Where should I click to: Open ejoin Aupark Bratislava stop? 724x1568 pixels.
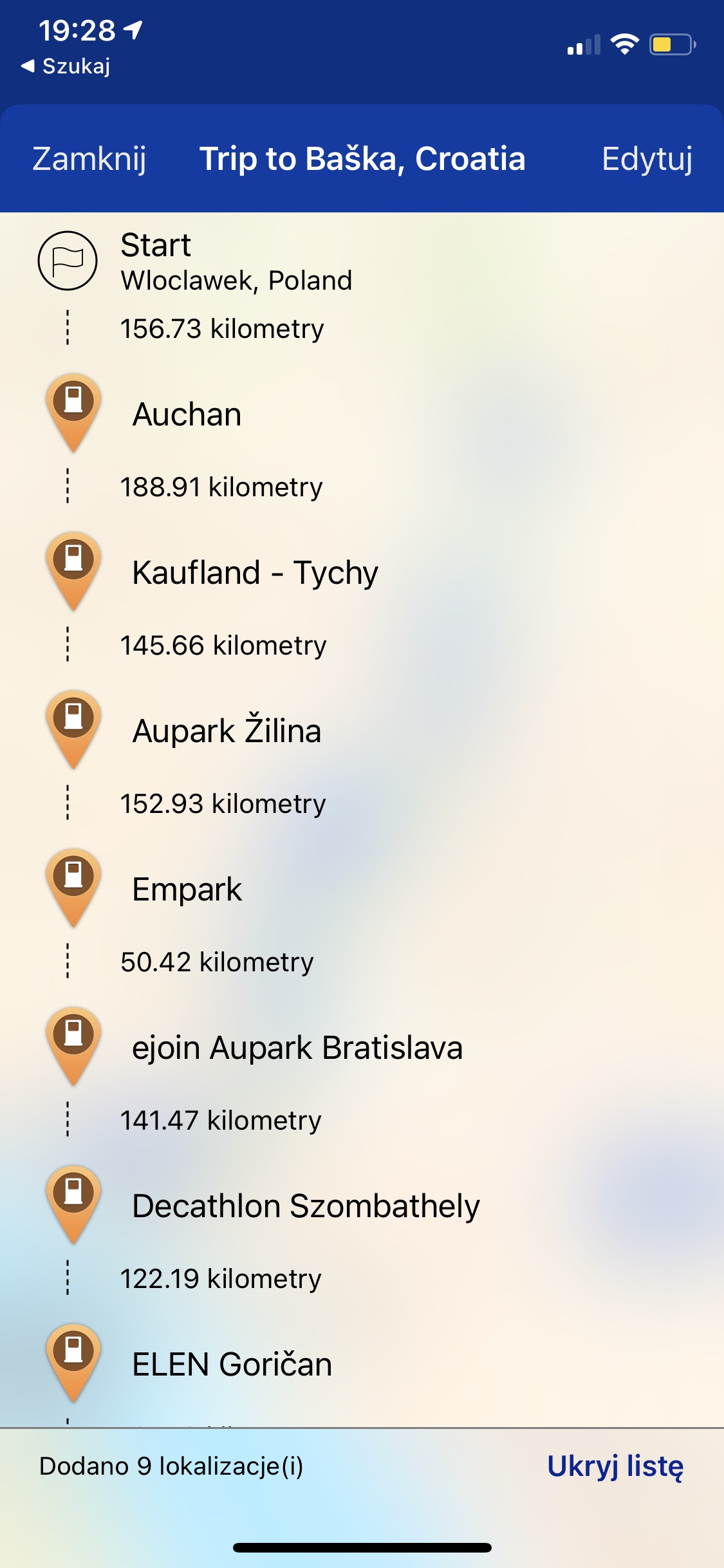click(x=362, y=1047)
